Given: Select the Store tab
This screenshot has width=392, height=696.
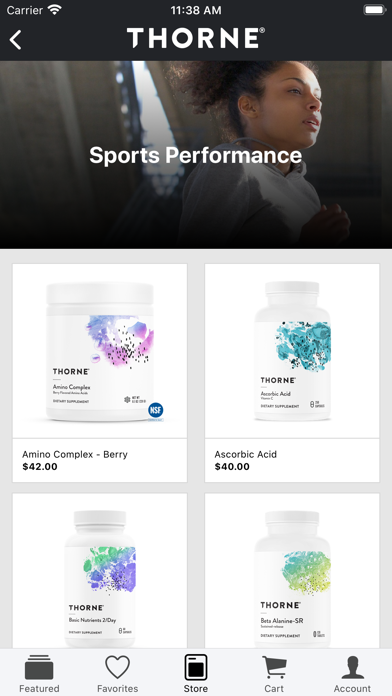Looking at the screenshot, I should 196,673.
